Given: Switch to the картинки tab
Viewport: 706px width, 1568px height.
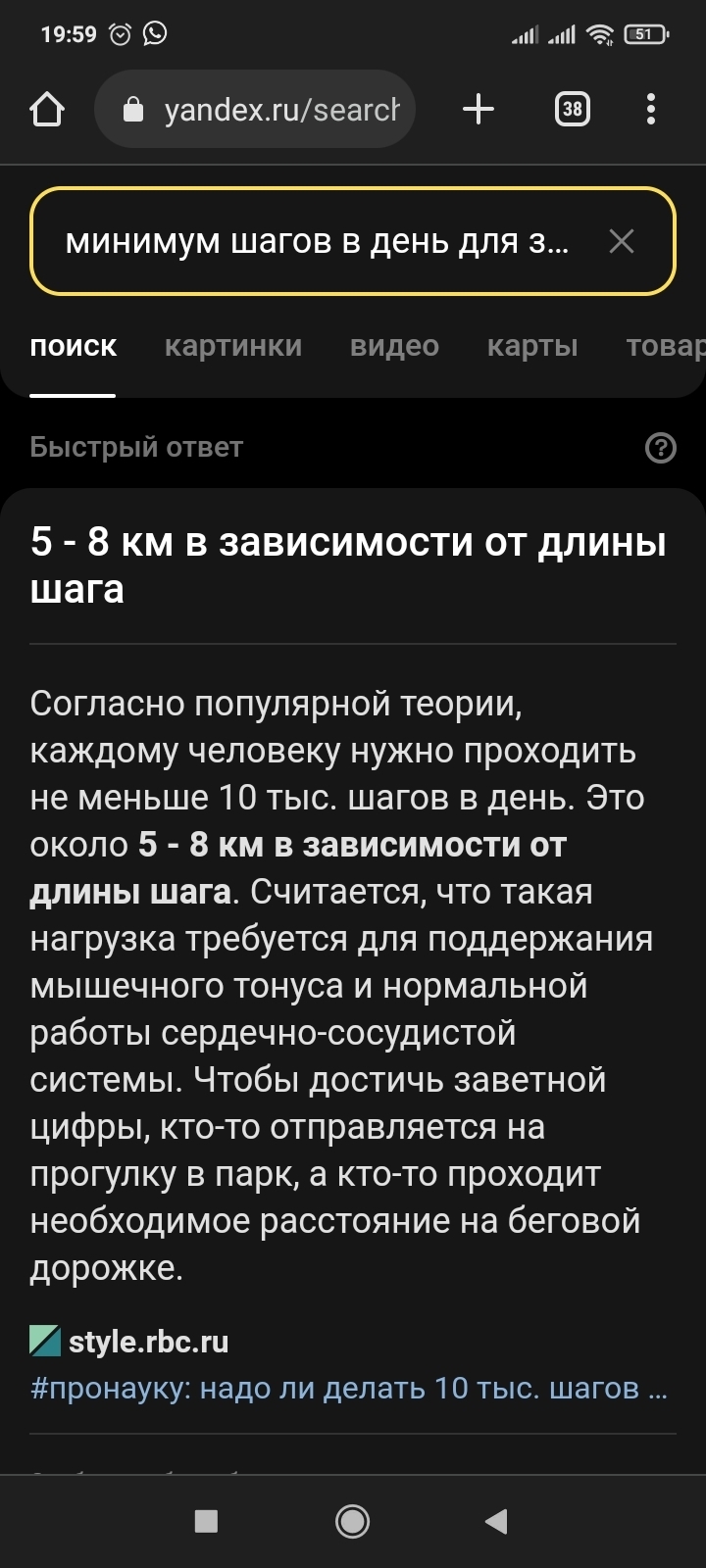Looking at the screenshot, I should [x=233, y=346].
